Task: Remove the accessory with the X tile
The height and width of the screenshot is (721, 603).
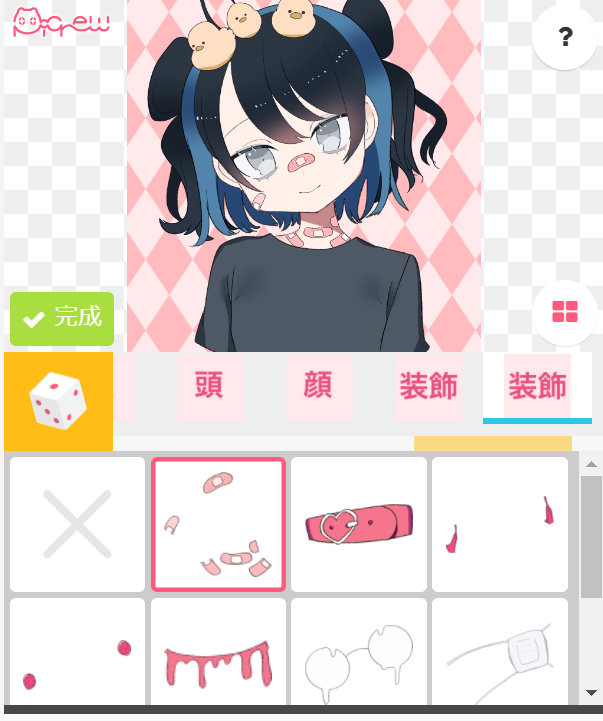Action: pyautogui.click(x=77, y=524)
